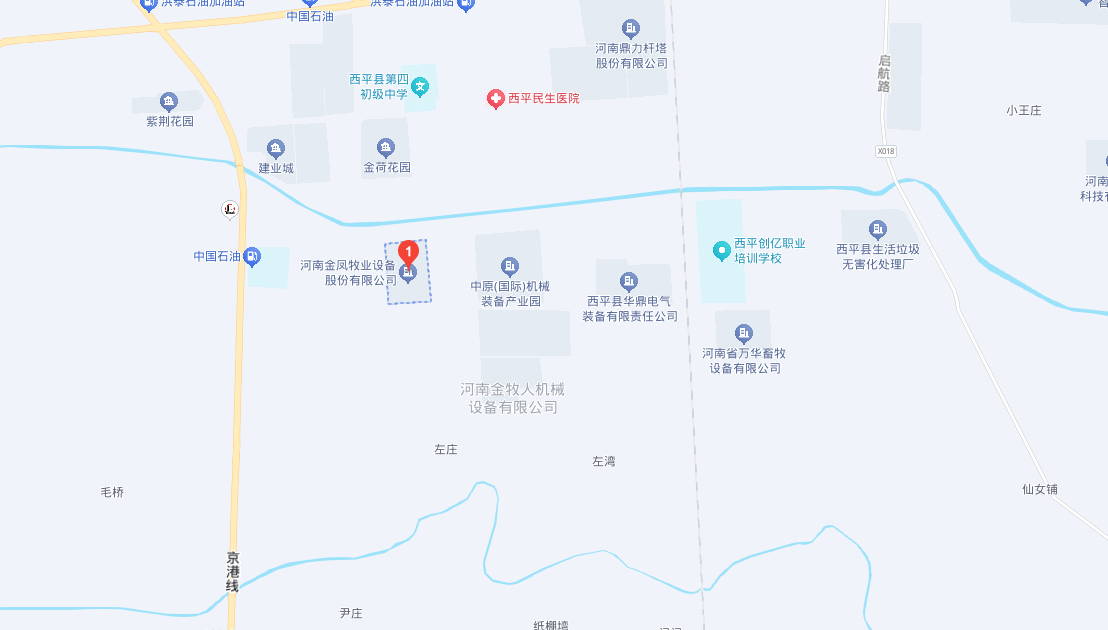1108x630 pixels.
Task: Tap the 金荷花园 residential marker
Action: (386, 148)
